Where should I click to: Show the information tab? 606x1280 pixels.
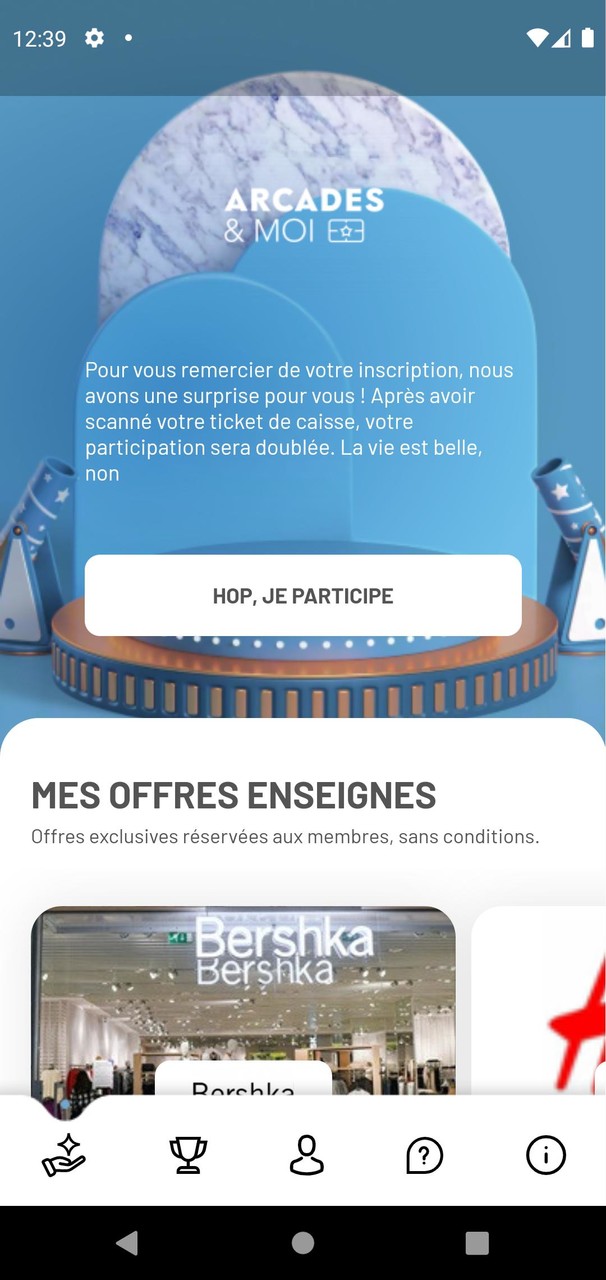pyautogui.click(x=545, y=1155)
